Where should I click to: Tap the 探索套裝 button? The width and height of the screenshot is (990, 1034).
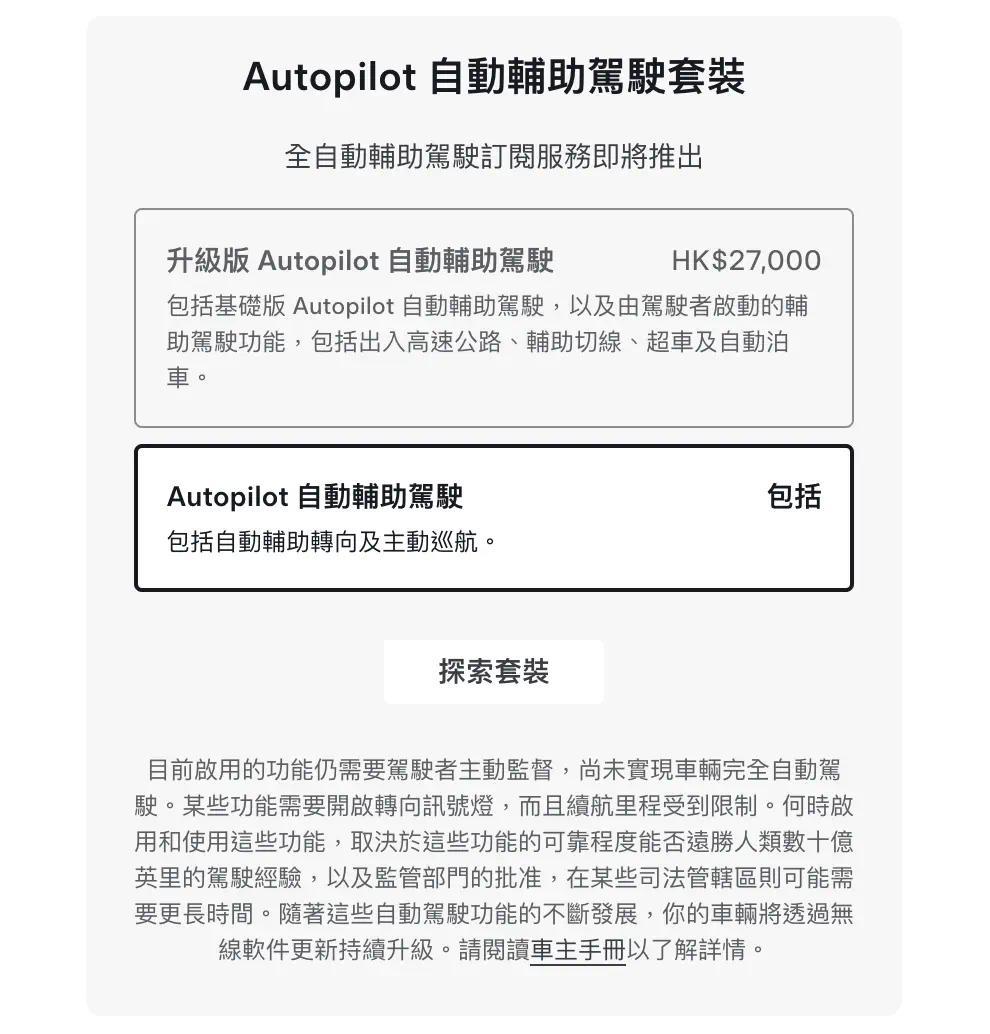pyautogui.click(x=493, y=671)
